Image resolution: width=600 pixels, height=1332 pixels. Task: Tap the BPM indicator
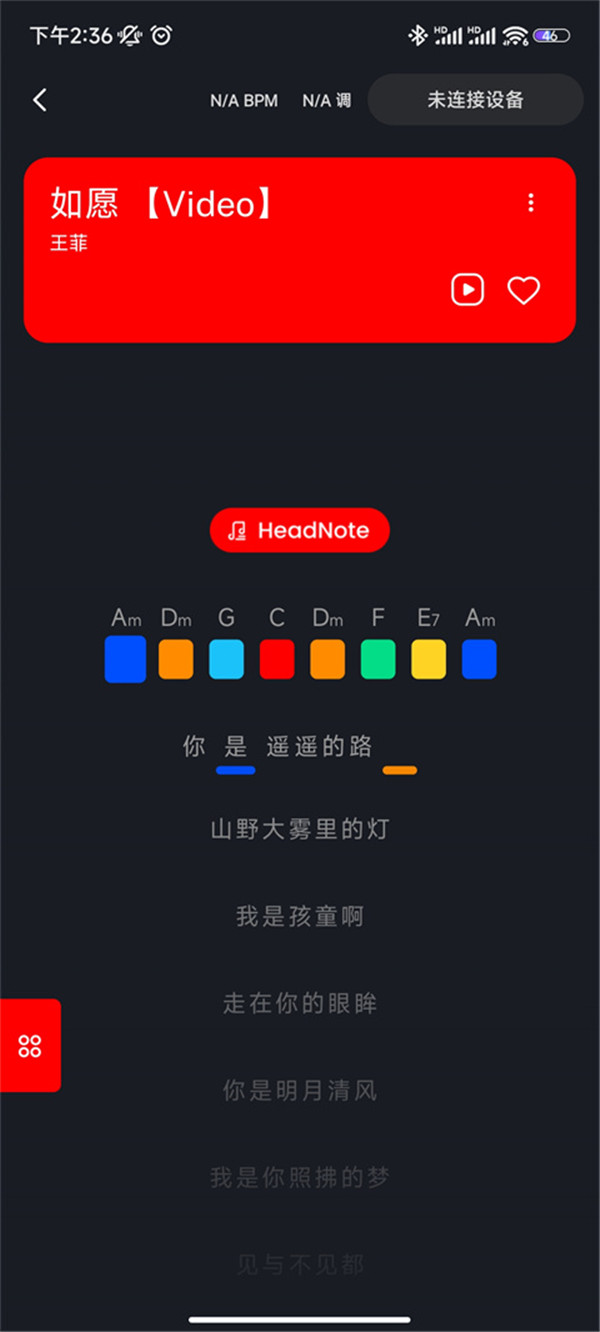click(244, 101)
